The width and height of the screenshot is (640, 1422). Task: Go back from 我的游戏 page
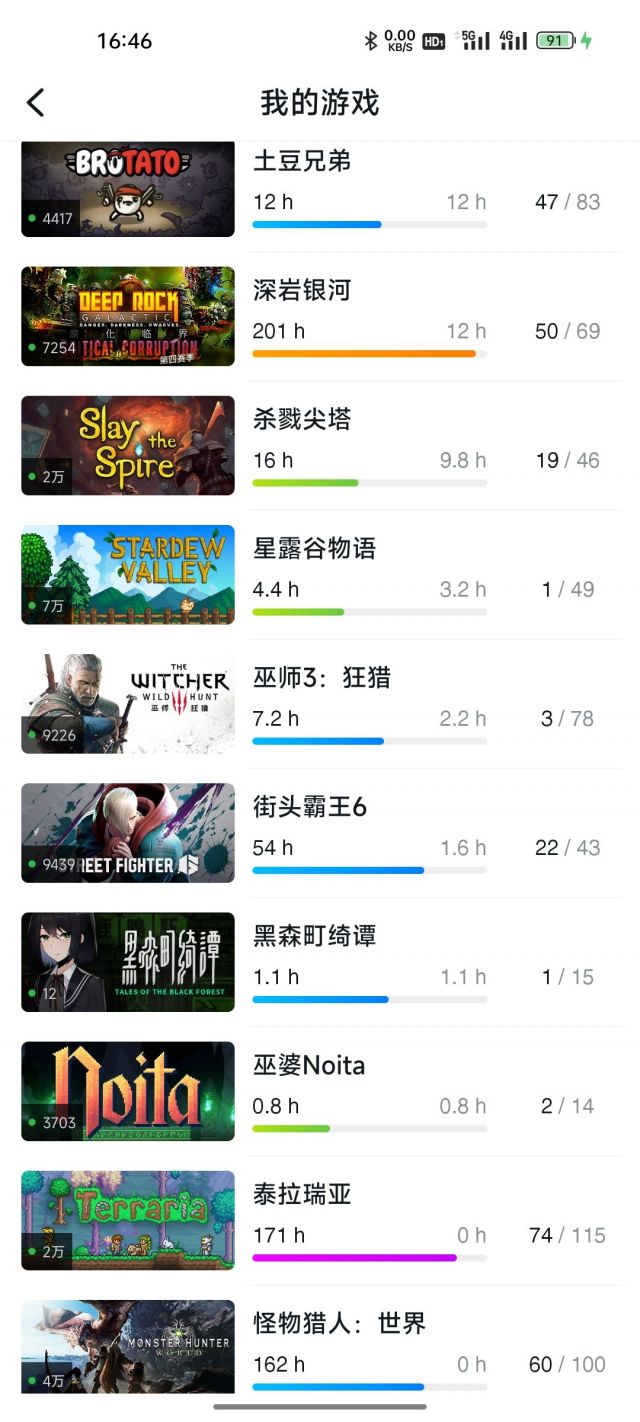pyautogui.click(x=36, y=102)
